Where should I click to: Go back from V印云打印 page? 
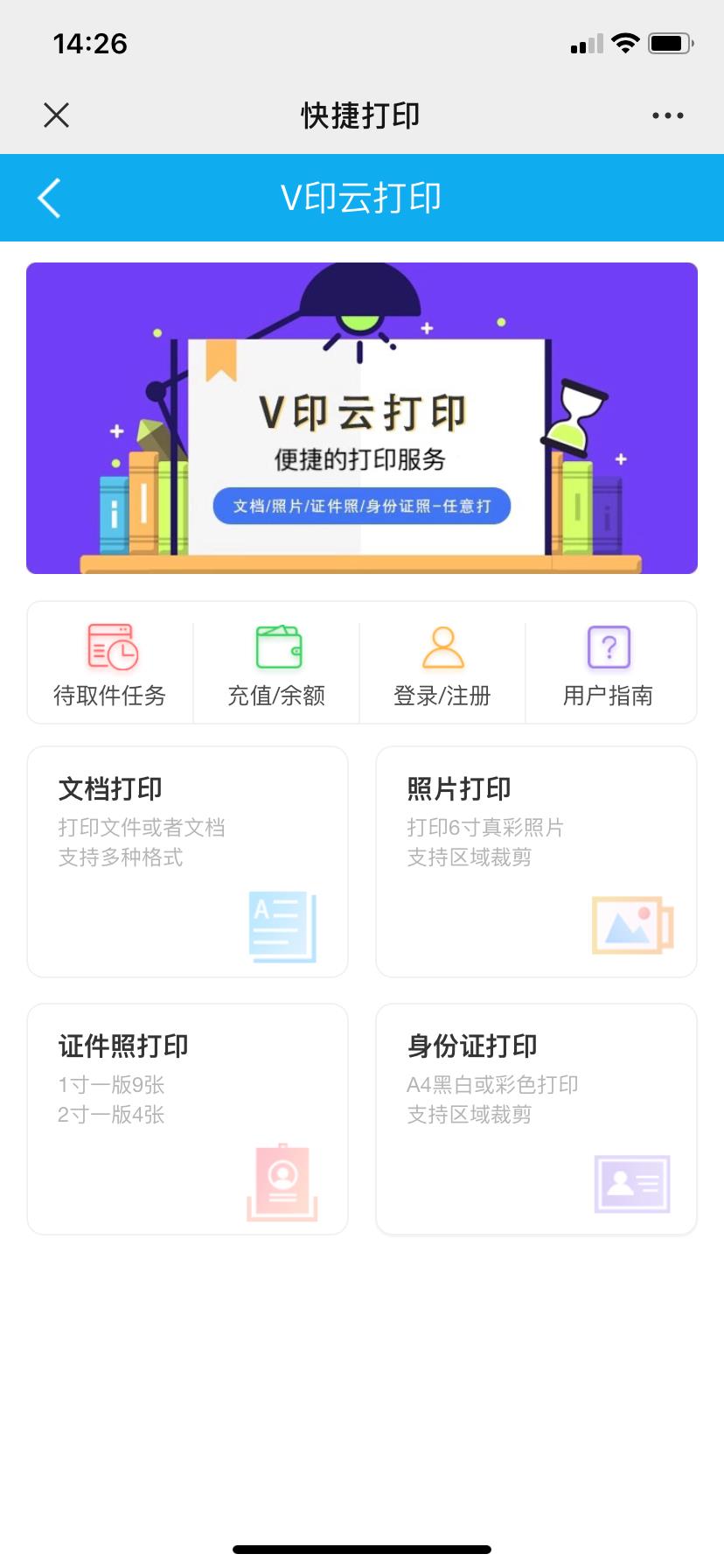coord(50,198)
